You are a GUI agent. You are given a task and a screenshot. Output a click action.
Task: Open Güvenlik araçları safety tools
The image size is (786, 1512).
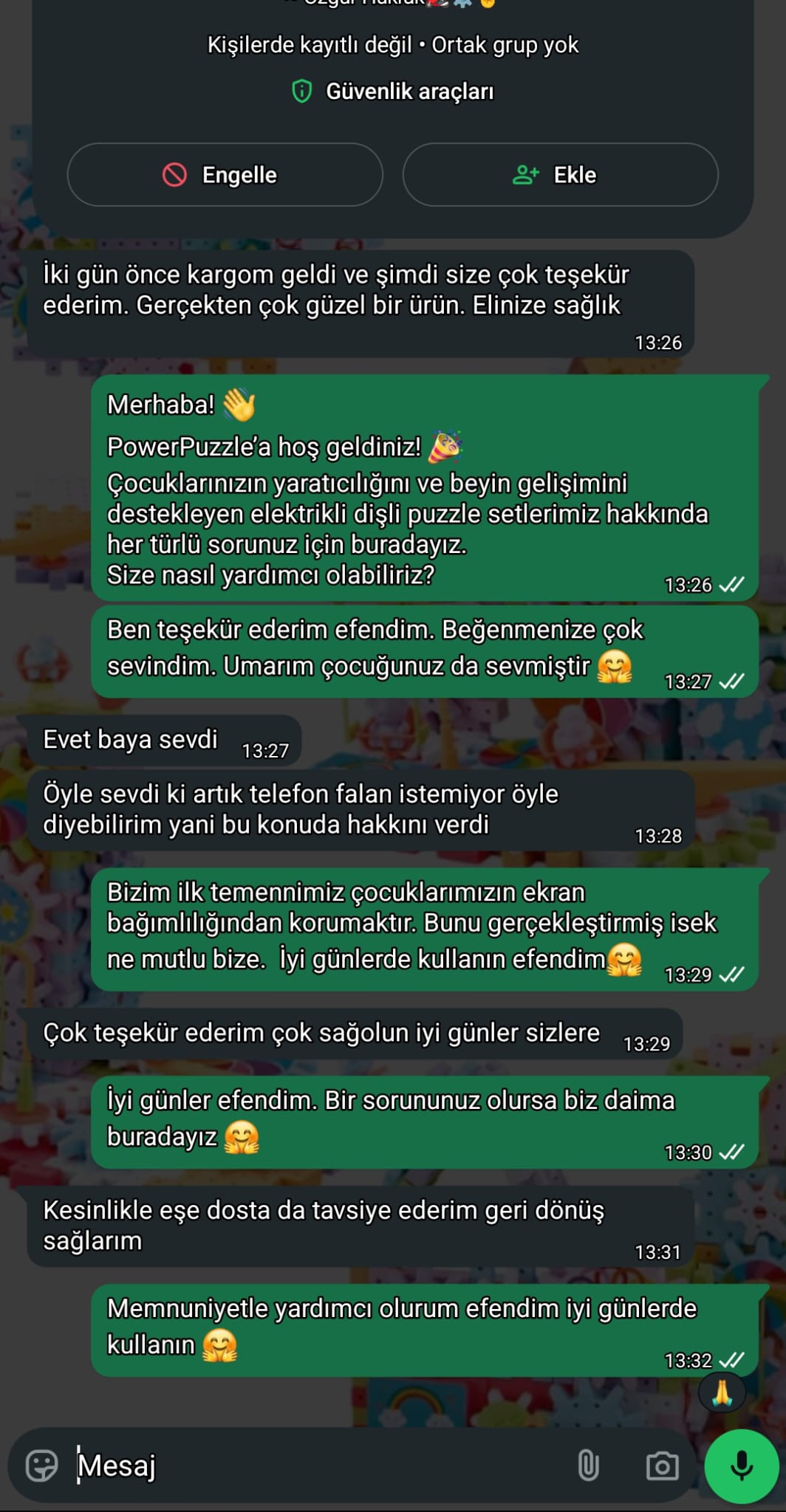pyautogui.click(x=393, y=92)
